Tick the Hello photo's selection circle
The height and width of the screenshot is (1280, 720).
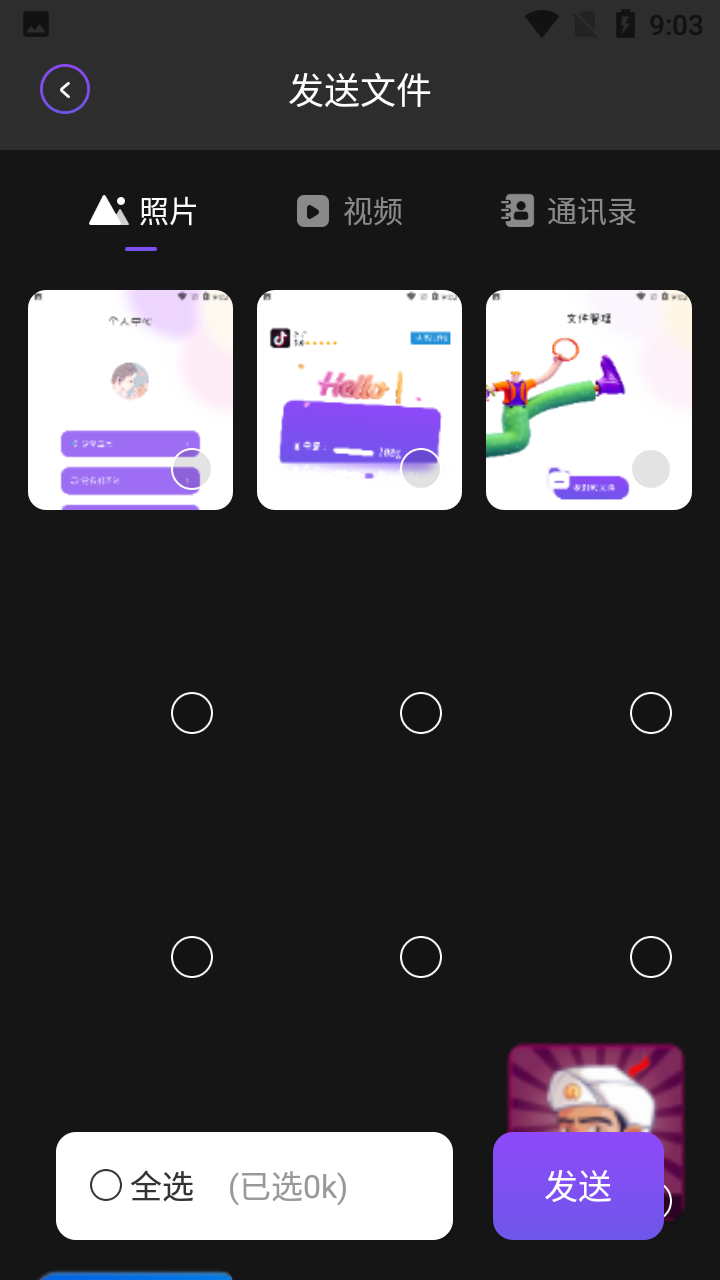(420, 469)
